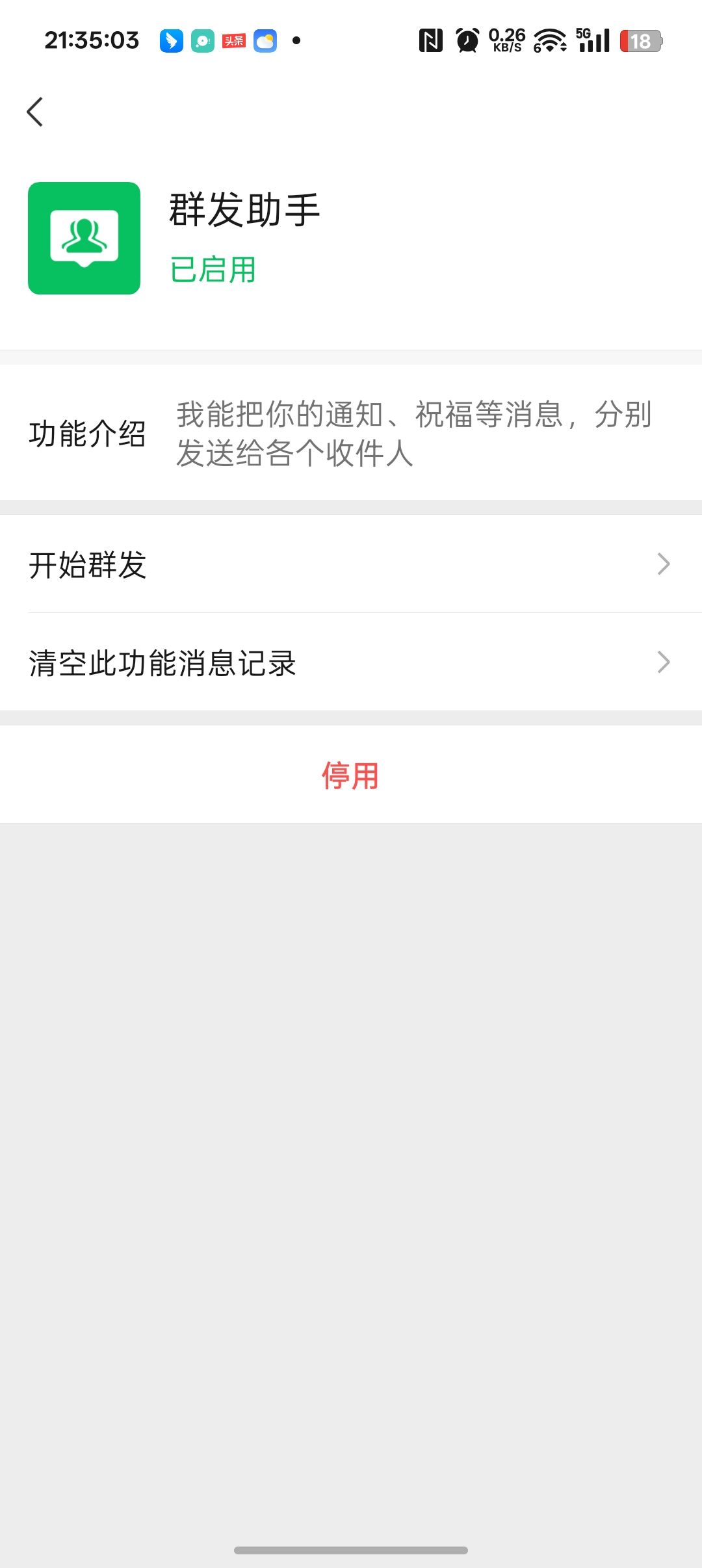Tap 停用 to disable 群发助手
The width and height of the screenshot is (702, 1568).
350,775
